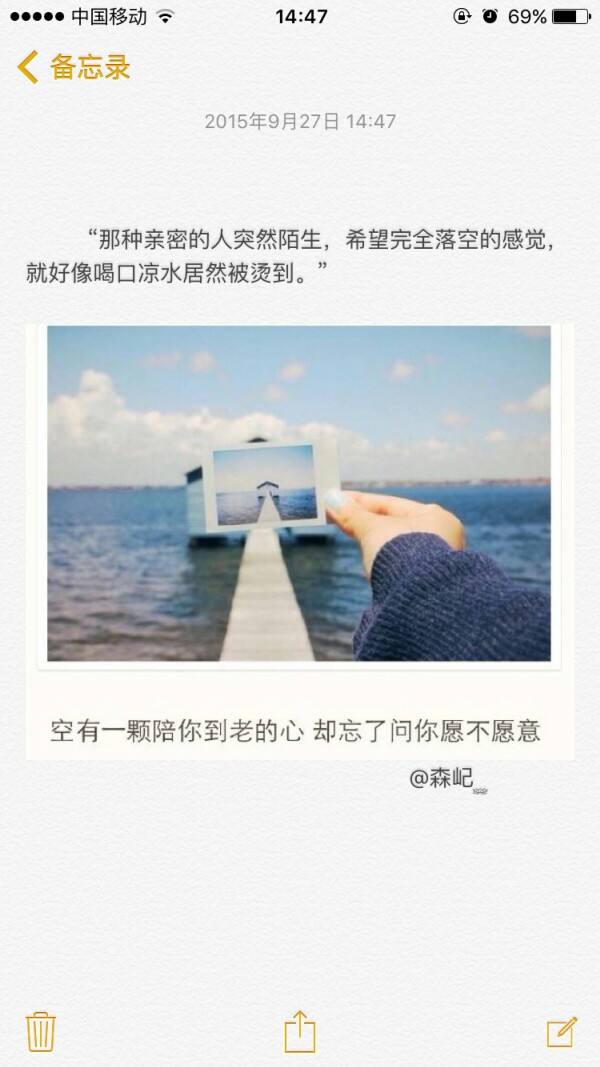Compose a new note
Image resolution: width=600 pixels, height=1067 pixels.
coord(561,1031)
